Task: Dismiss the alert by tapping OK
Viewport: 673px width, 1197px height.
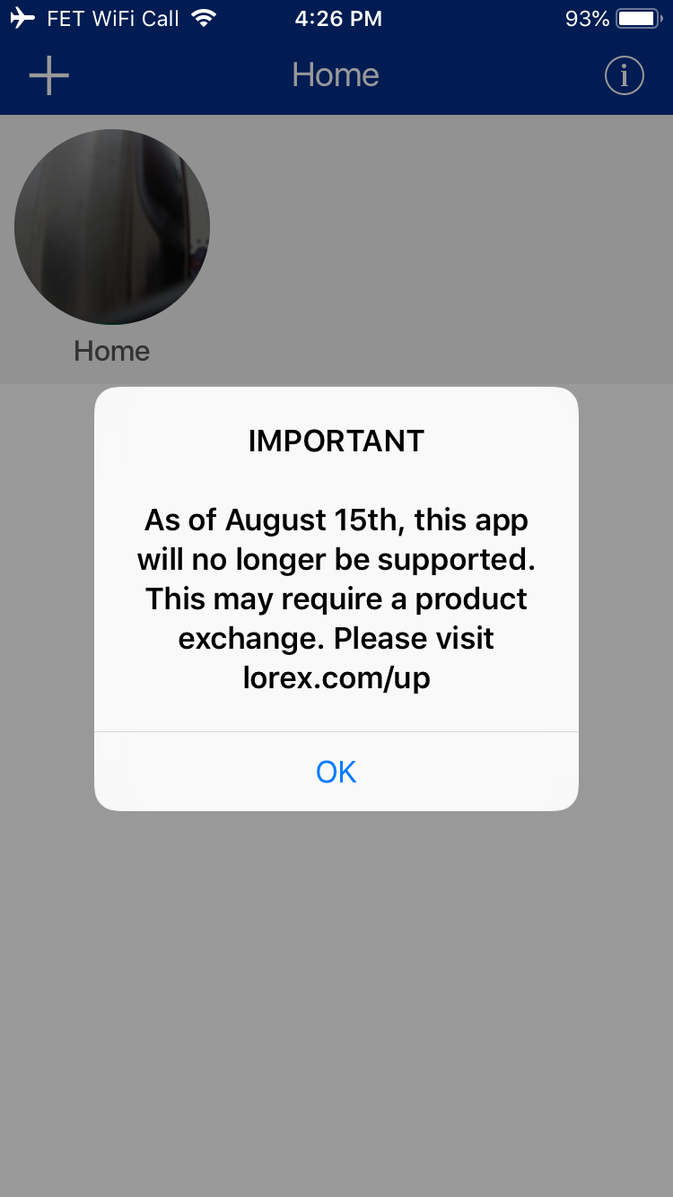Action: point(336,772)
